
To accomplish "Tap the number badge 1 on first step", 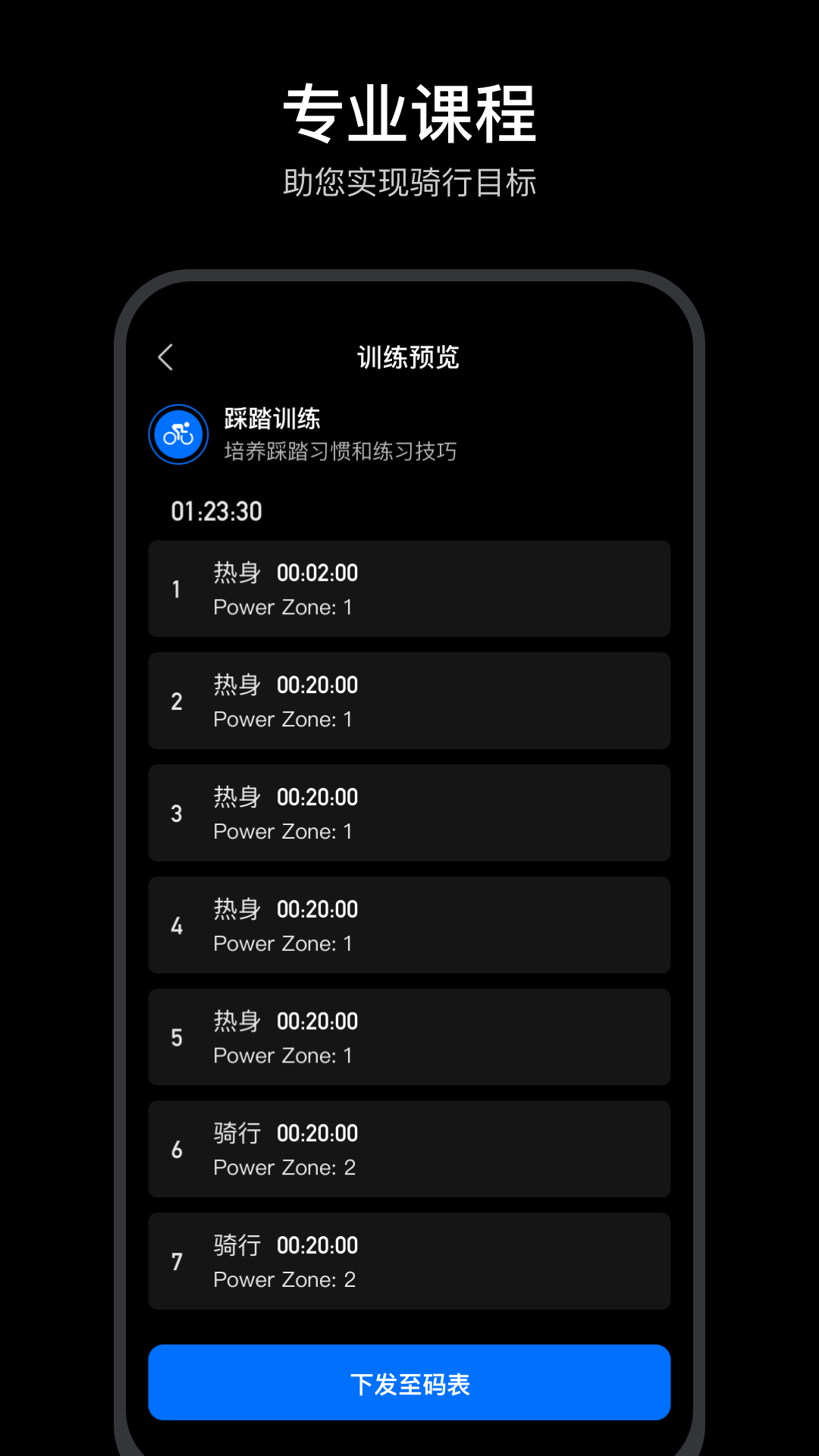I will point(177,589).
